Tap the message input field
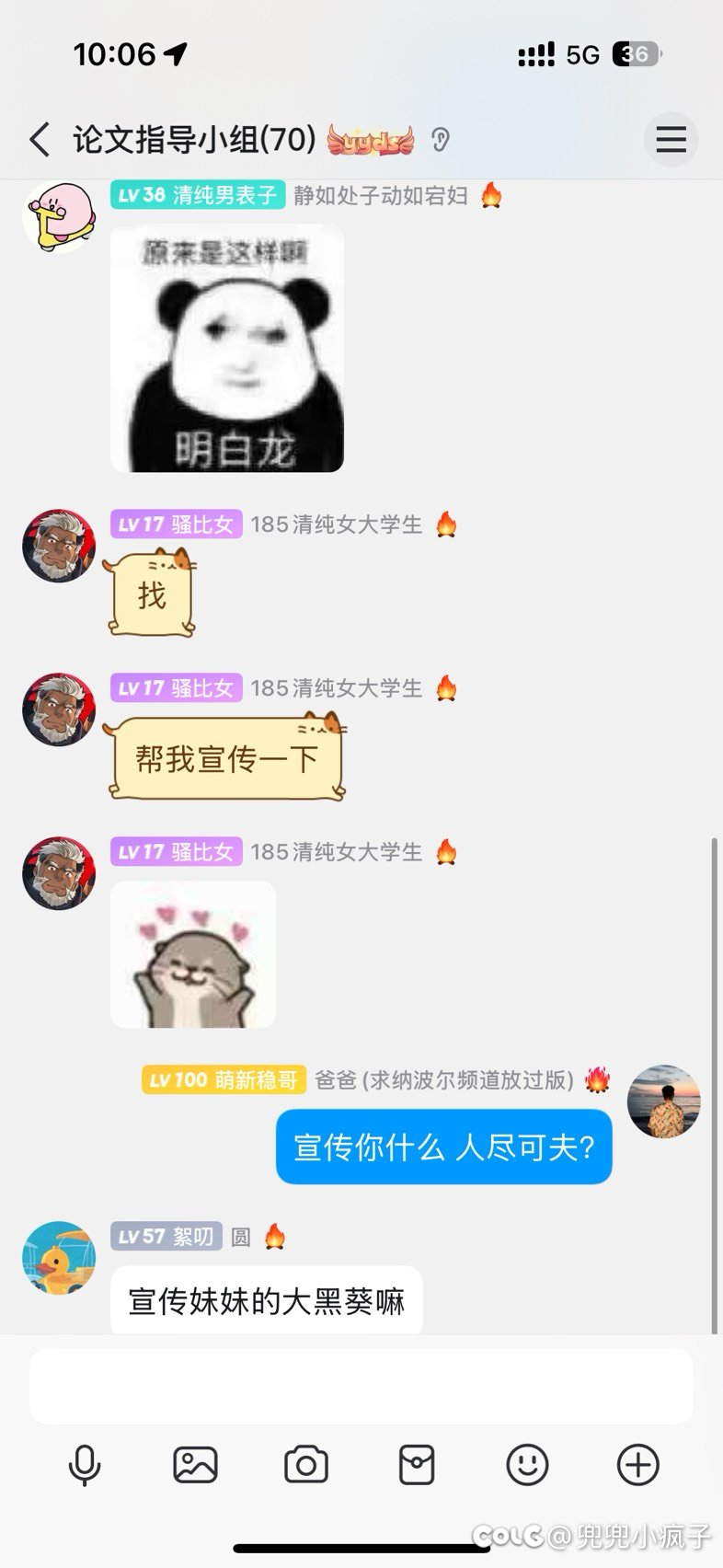 (361, 1386)
